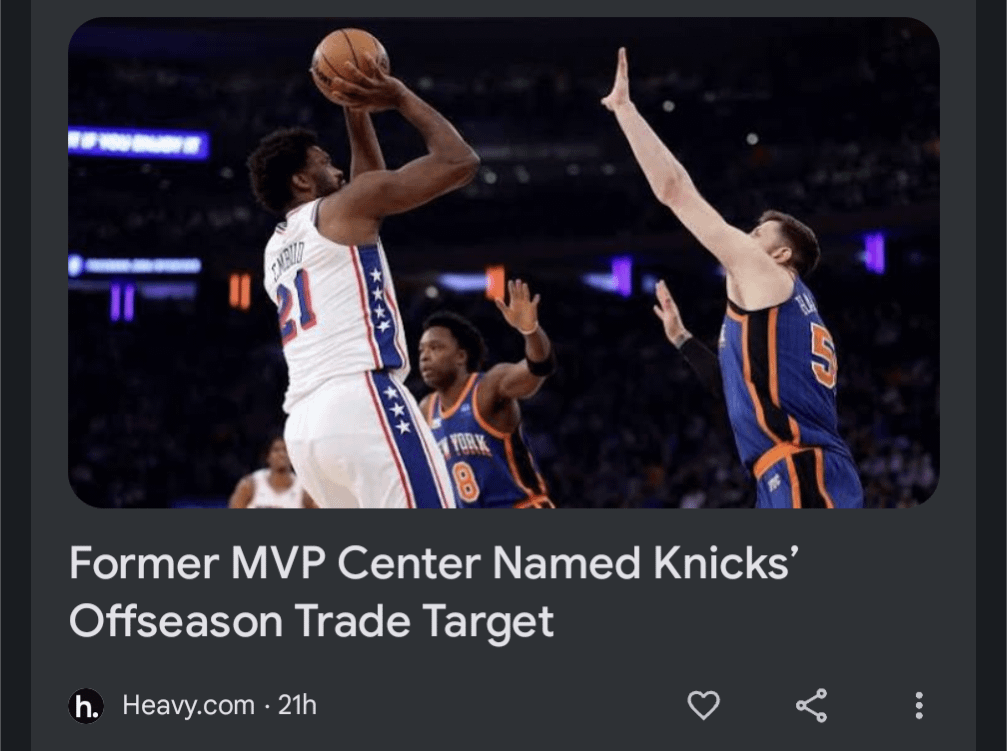Like the Heavy.com article
The height and width of the screenshot is (751, 1007).
tap(704, 705)
